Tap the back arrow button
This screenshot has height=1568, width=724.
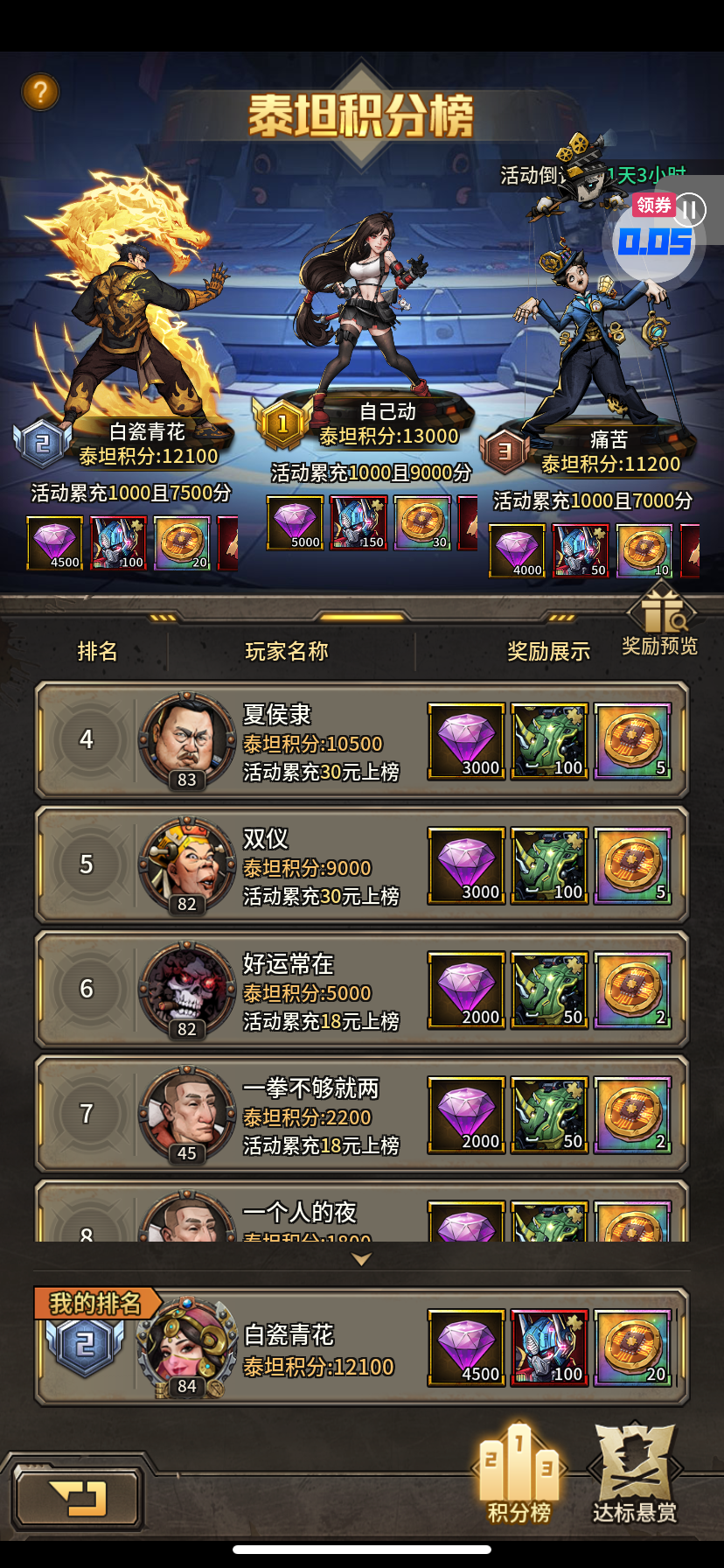pos(77,1498)
